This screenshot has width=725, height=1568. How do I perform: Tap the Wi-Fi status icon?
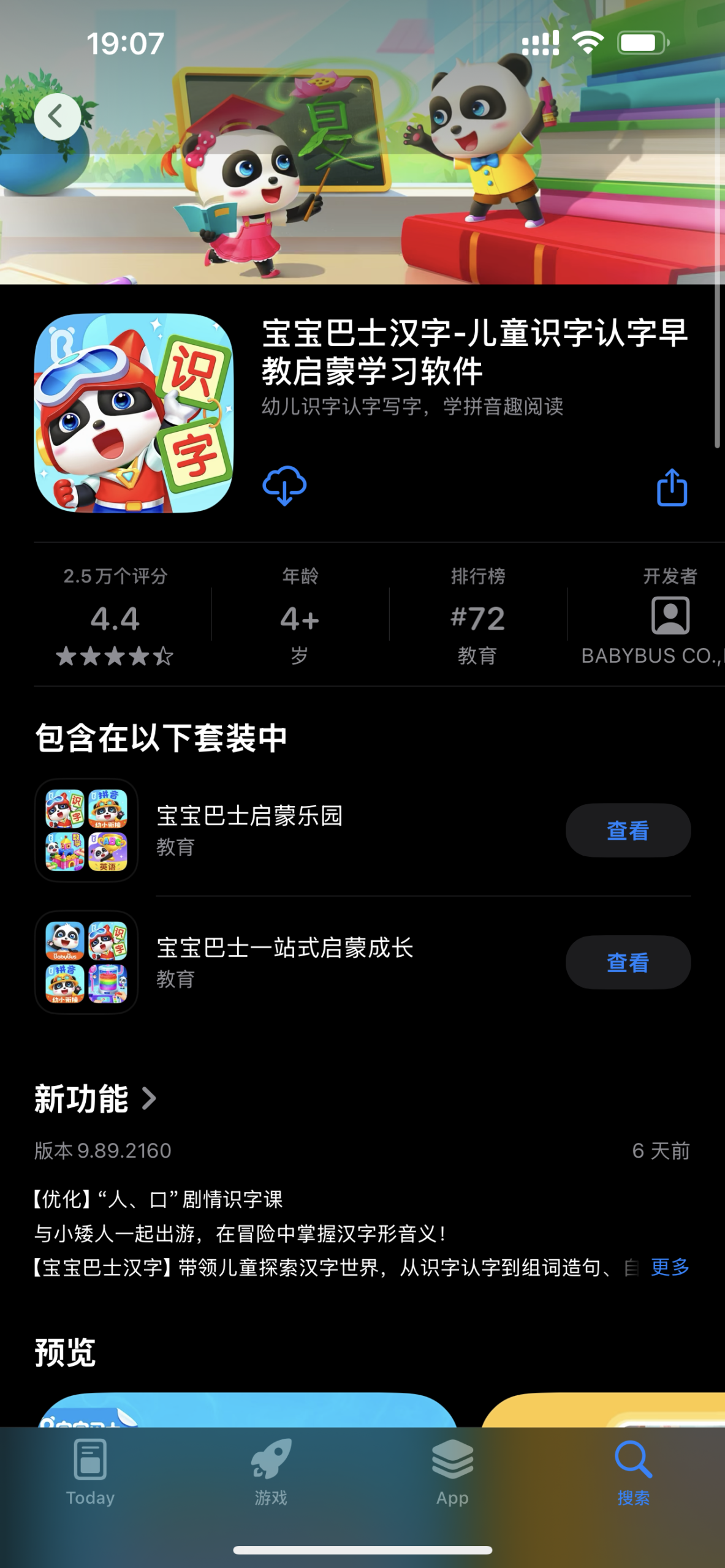tap(588, 42)
